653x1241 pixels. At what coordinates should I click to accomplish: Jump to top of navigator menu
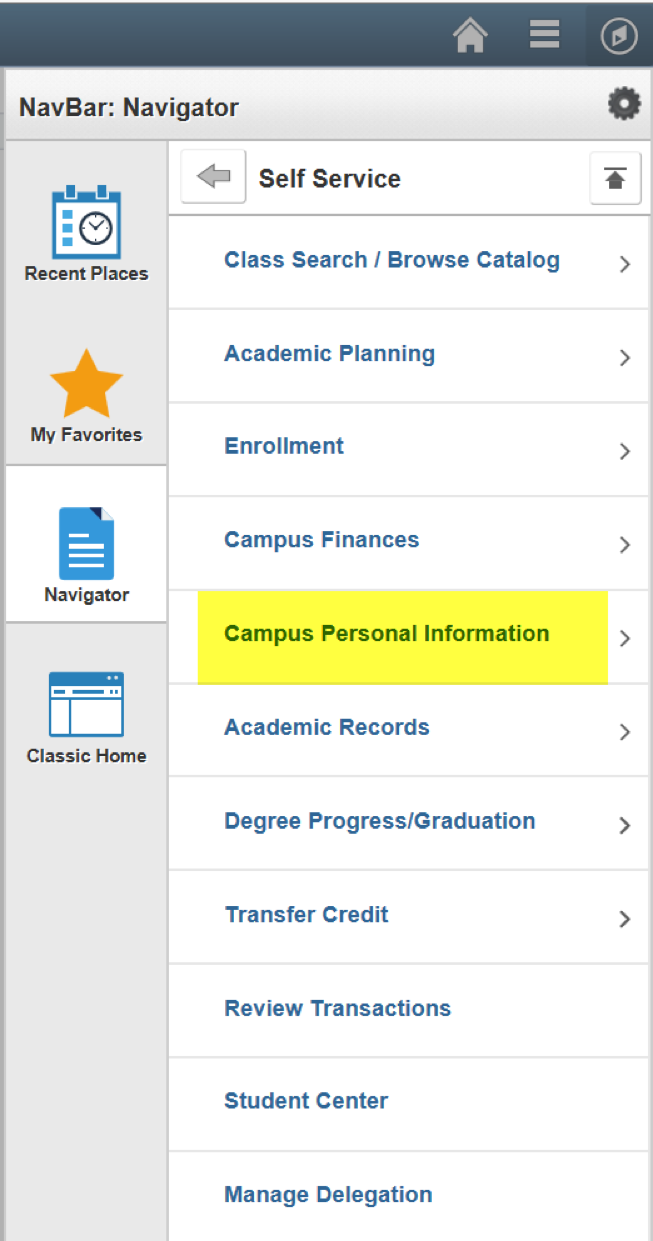coord(615,179)
